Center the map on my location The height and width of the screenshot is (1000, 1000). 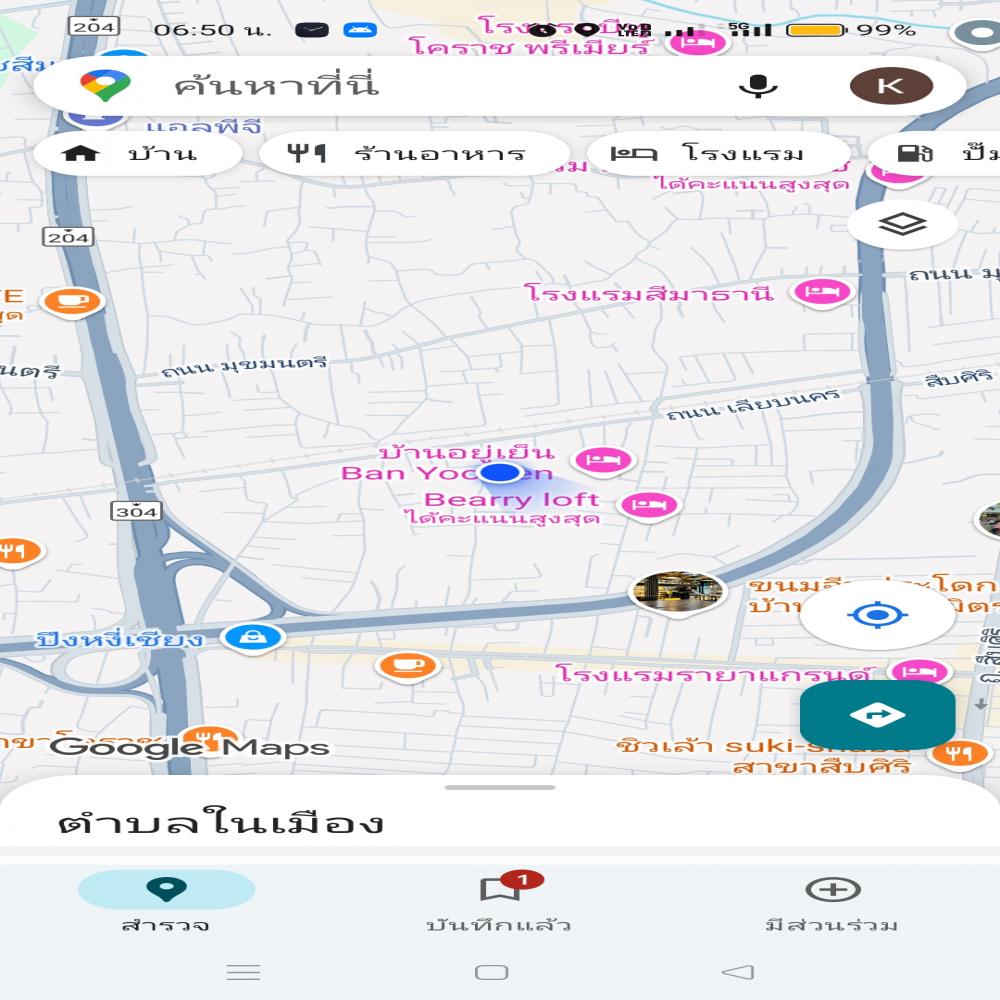click(877, 614)
